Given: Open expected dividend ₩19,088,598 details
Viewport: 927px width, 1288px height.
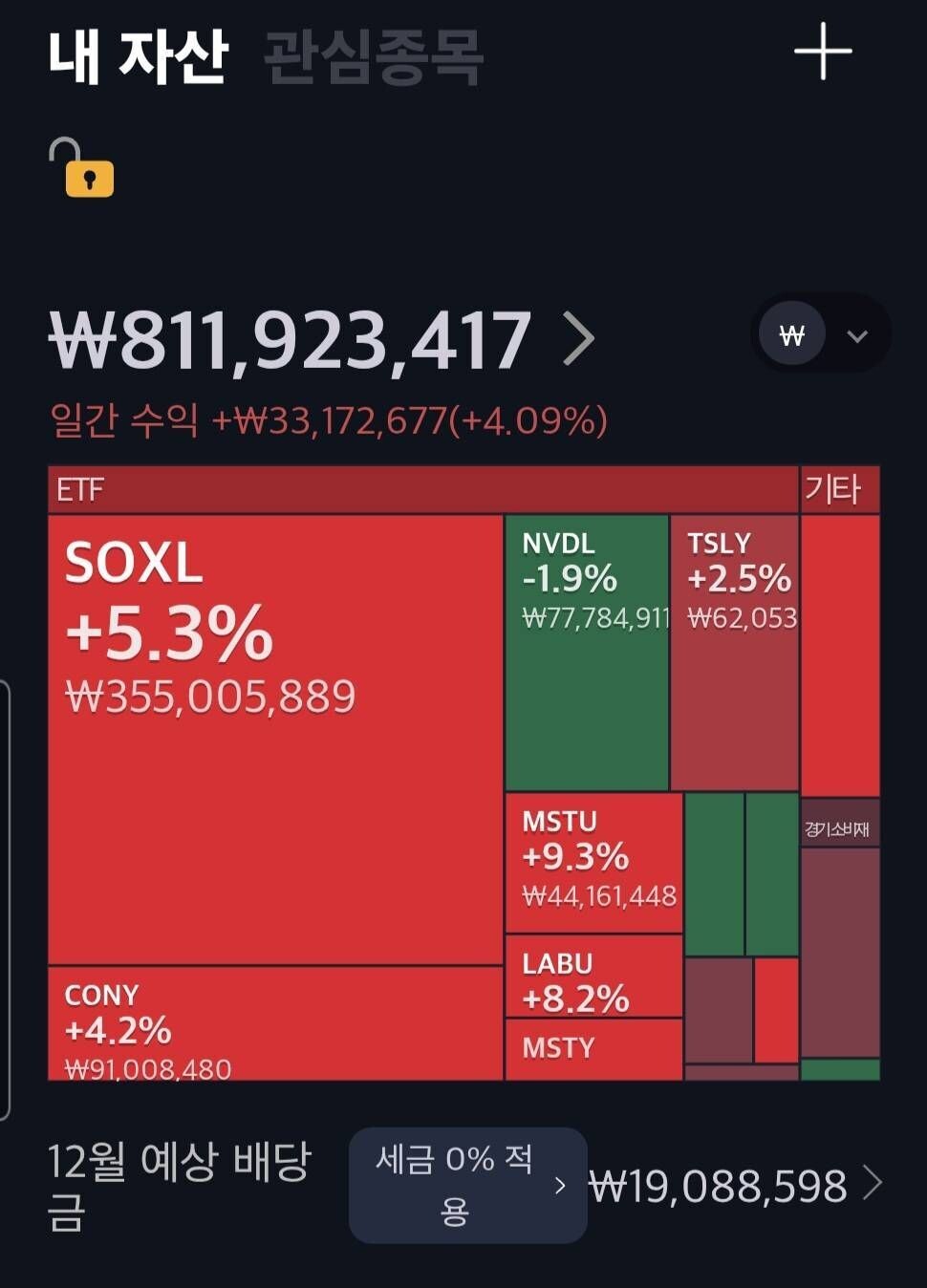Looking at the screenshot, I should [735, 1186].
